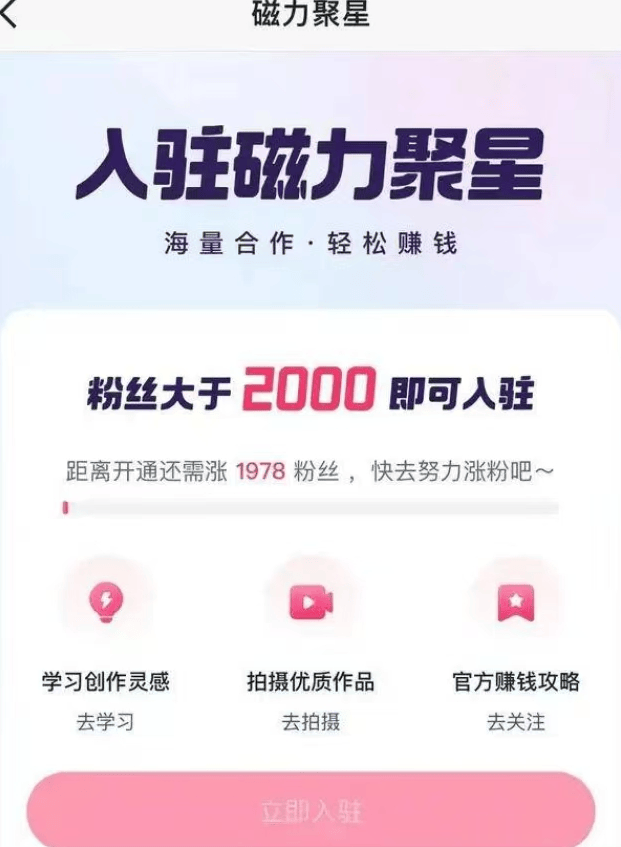This screenshot has width=621, height=847.
Task: Go back from the 磁力聚星 page
Action: pos(10,14)
